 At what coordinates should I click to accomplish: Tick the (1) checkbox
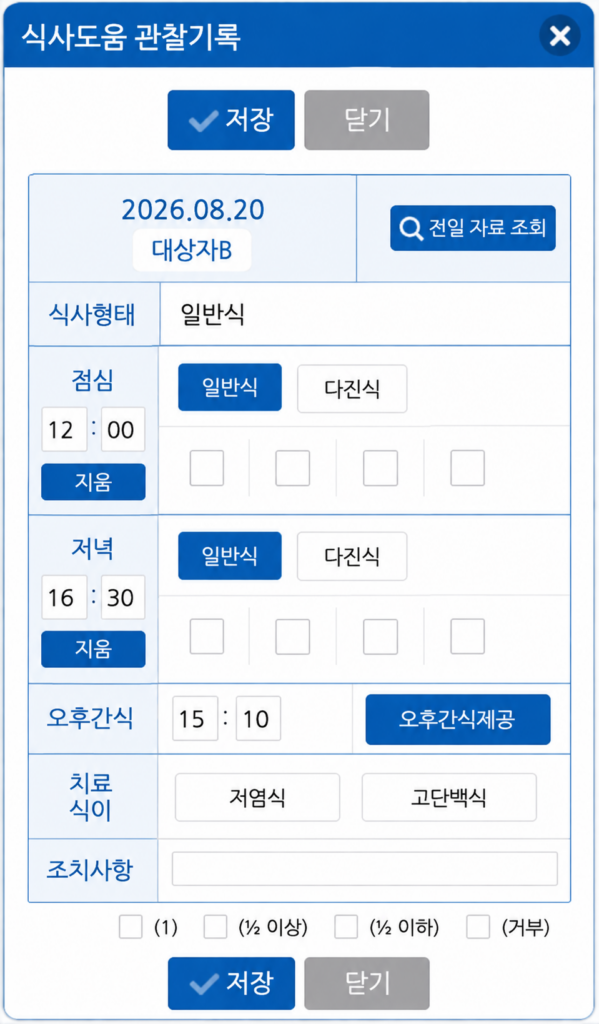pyautogui.click(x=131, y=927)
